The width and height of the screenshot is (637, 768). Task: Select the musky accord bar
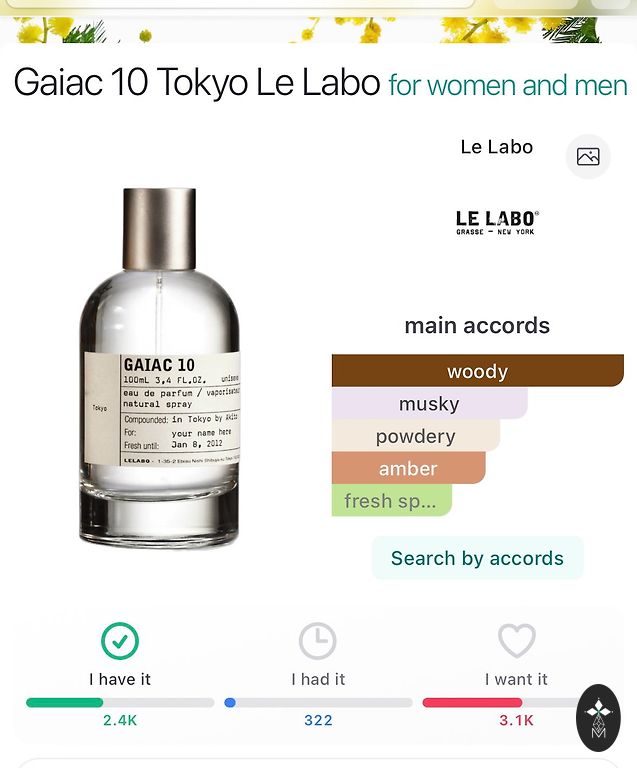[429, 404]
